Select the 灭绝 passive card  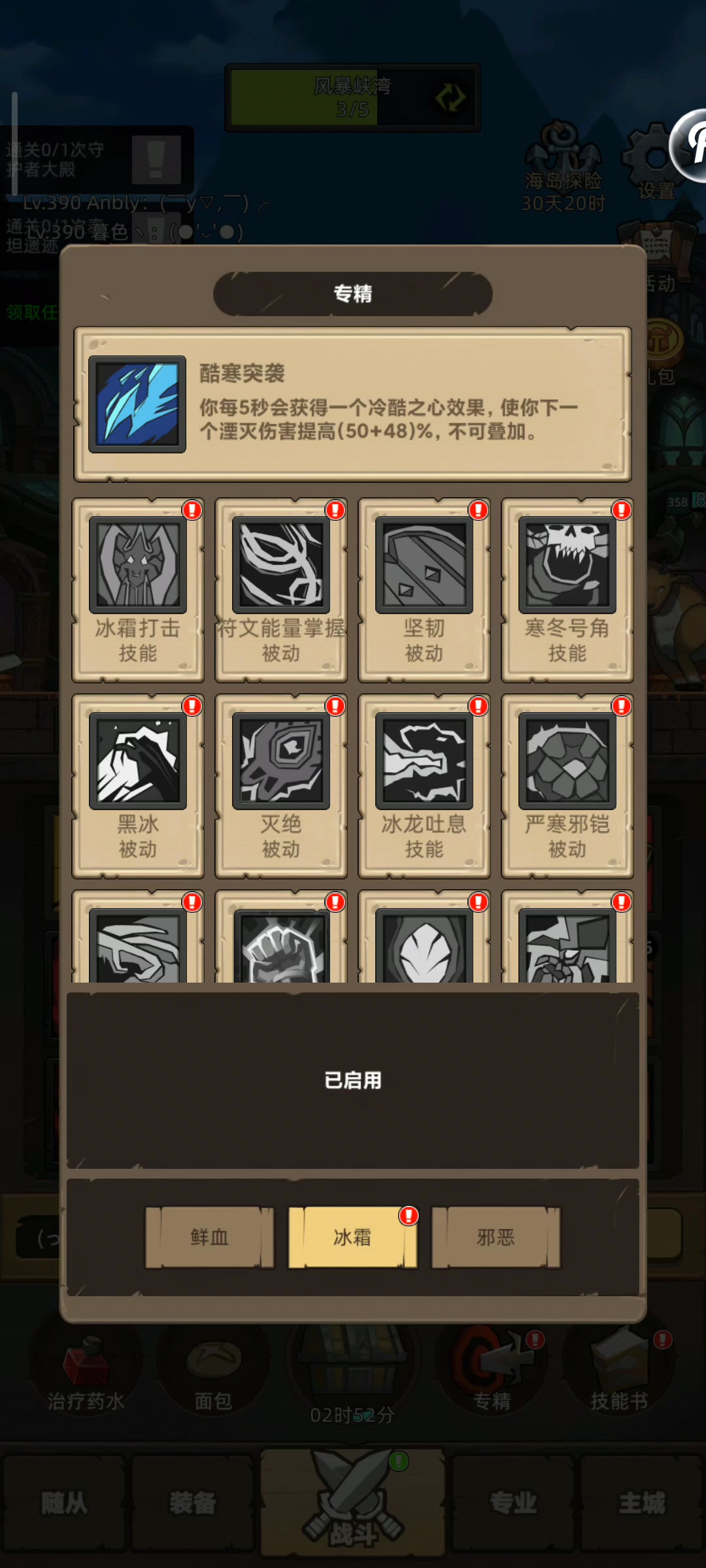pyautogui.click(x=281, y=786)
